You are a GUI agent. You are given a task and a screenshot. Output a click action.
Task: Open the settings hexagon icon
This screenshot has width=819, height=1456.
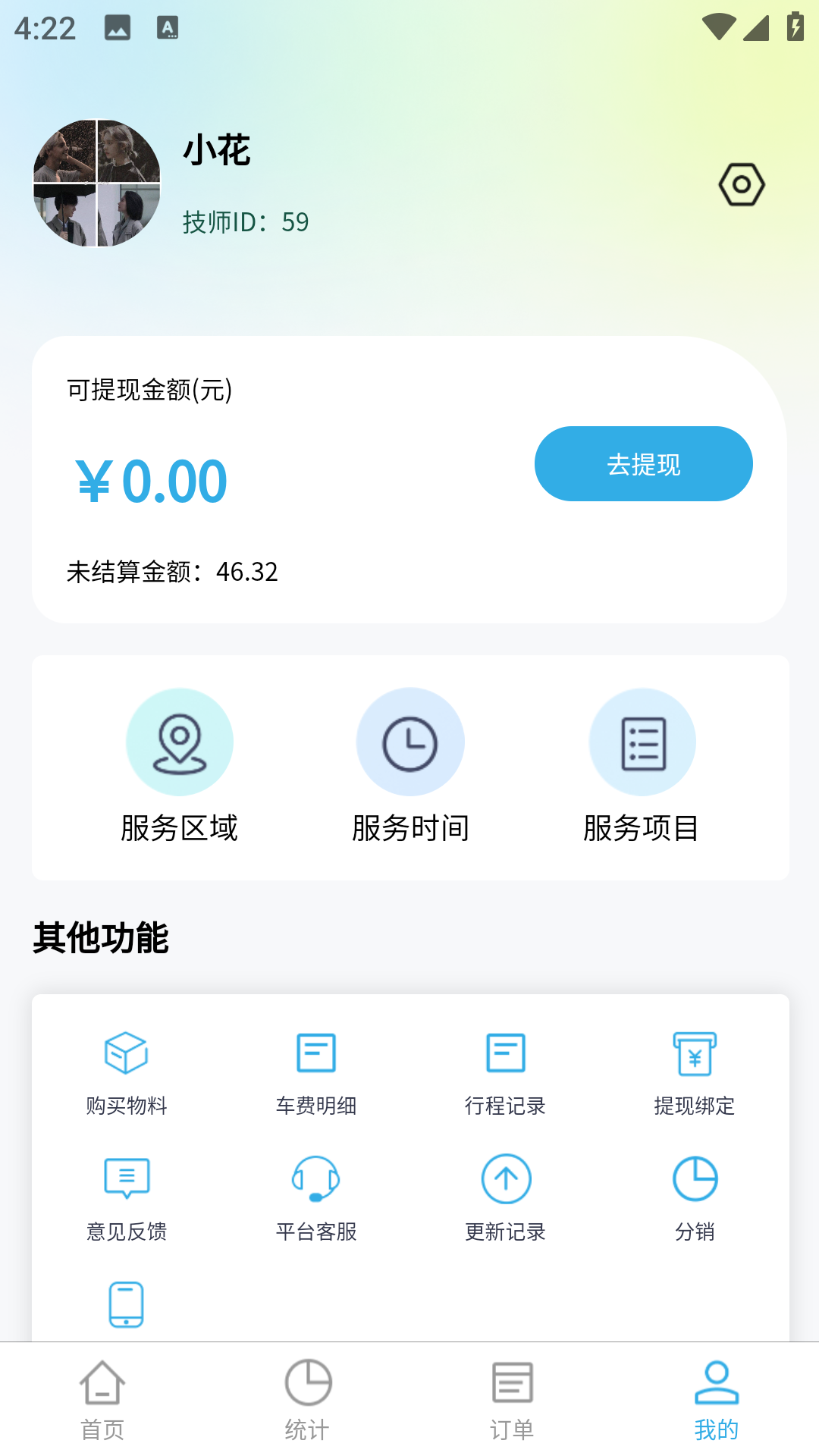pos(741,184)
